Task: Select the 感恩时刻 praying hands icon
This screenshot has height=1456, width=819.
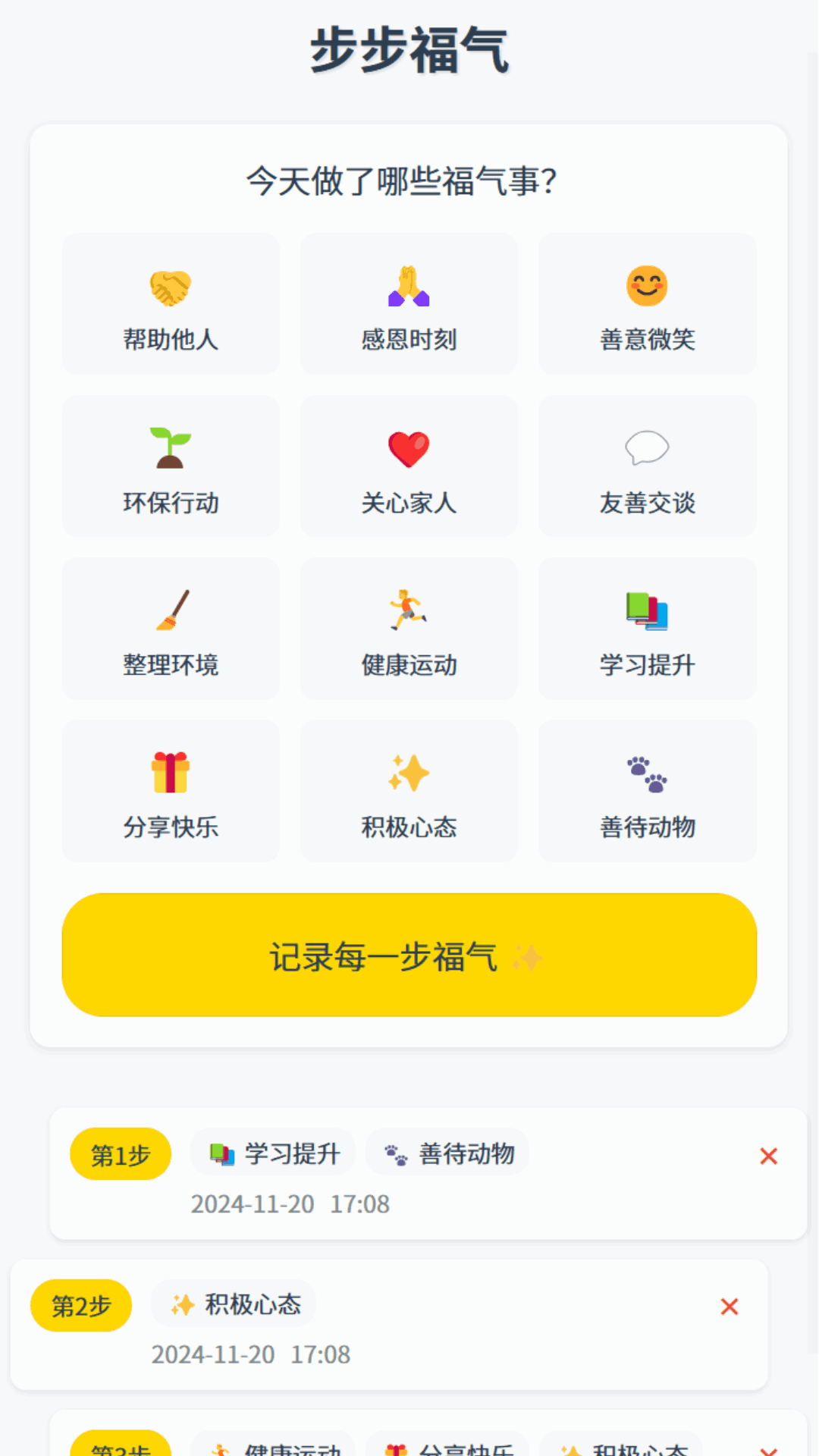Action: pyautogui.click(x=408, y=286)
